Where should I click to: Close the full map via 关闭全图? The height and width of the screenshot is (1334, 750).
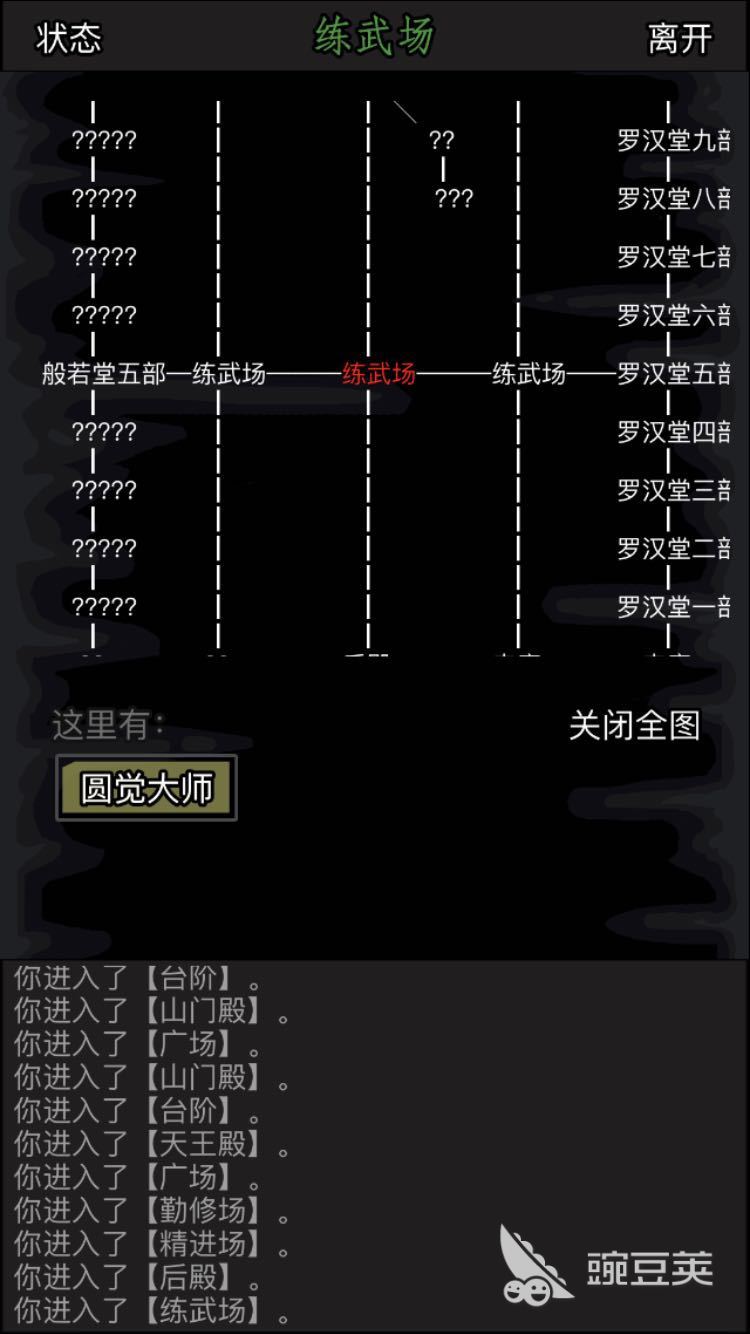coord(634,725)
